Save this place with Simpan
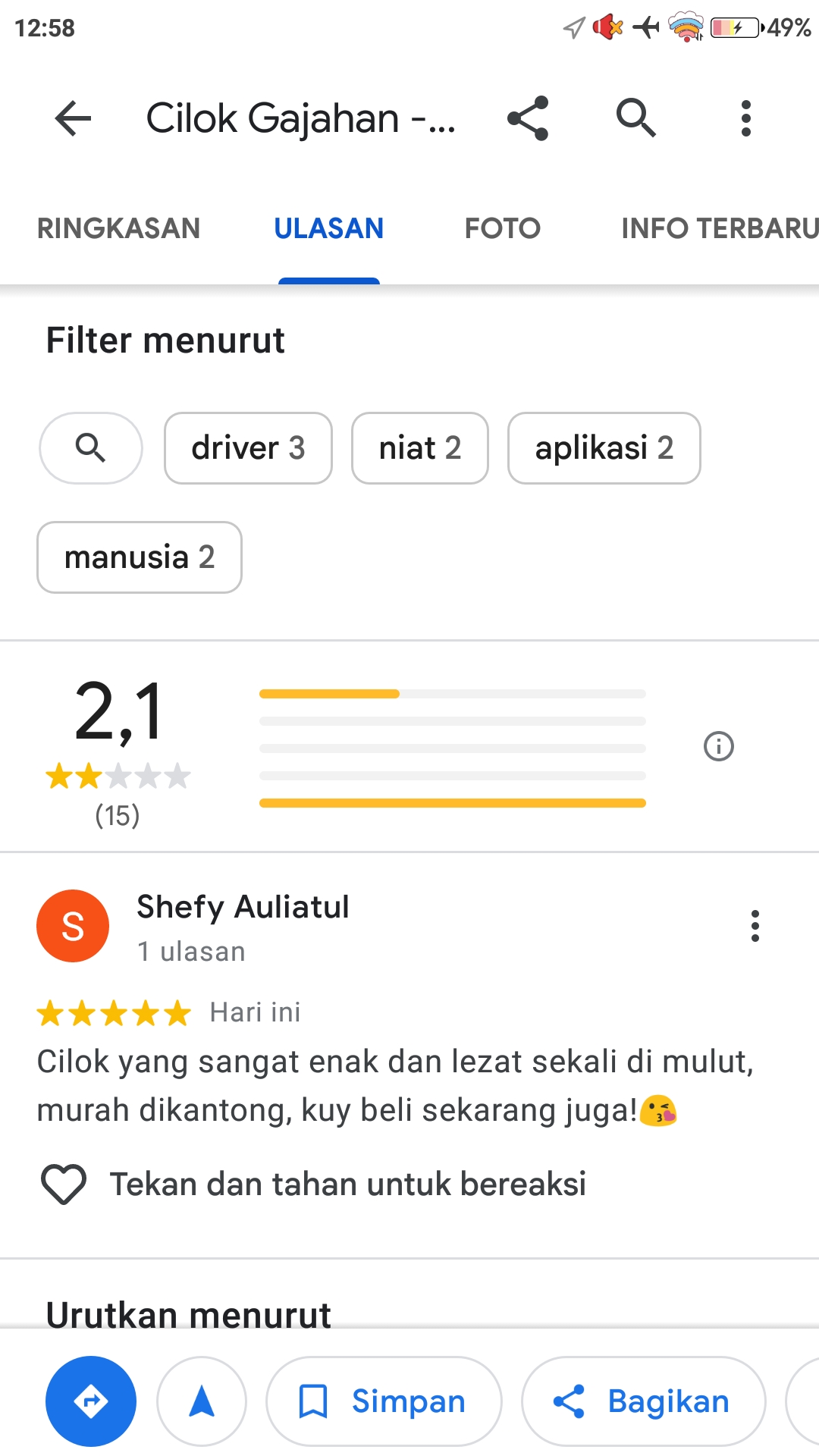The width and height of the screenshot is (819, 1456). [384, 1401]
